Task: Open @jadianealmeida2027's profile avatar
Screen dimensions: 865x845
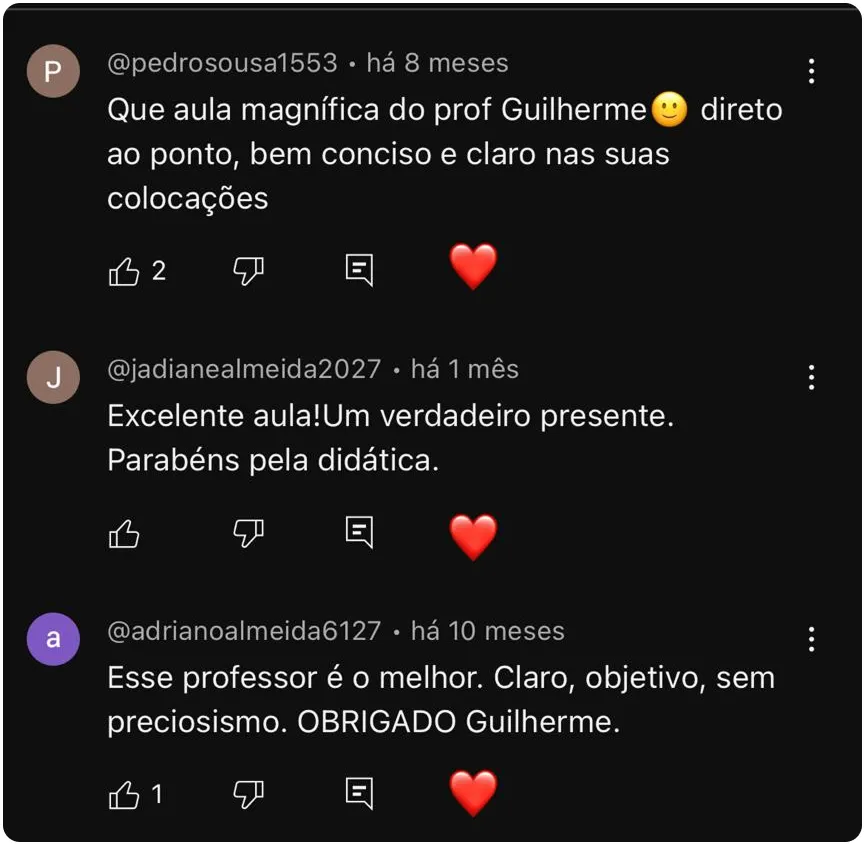Action: click(53, 377)
